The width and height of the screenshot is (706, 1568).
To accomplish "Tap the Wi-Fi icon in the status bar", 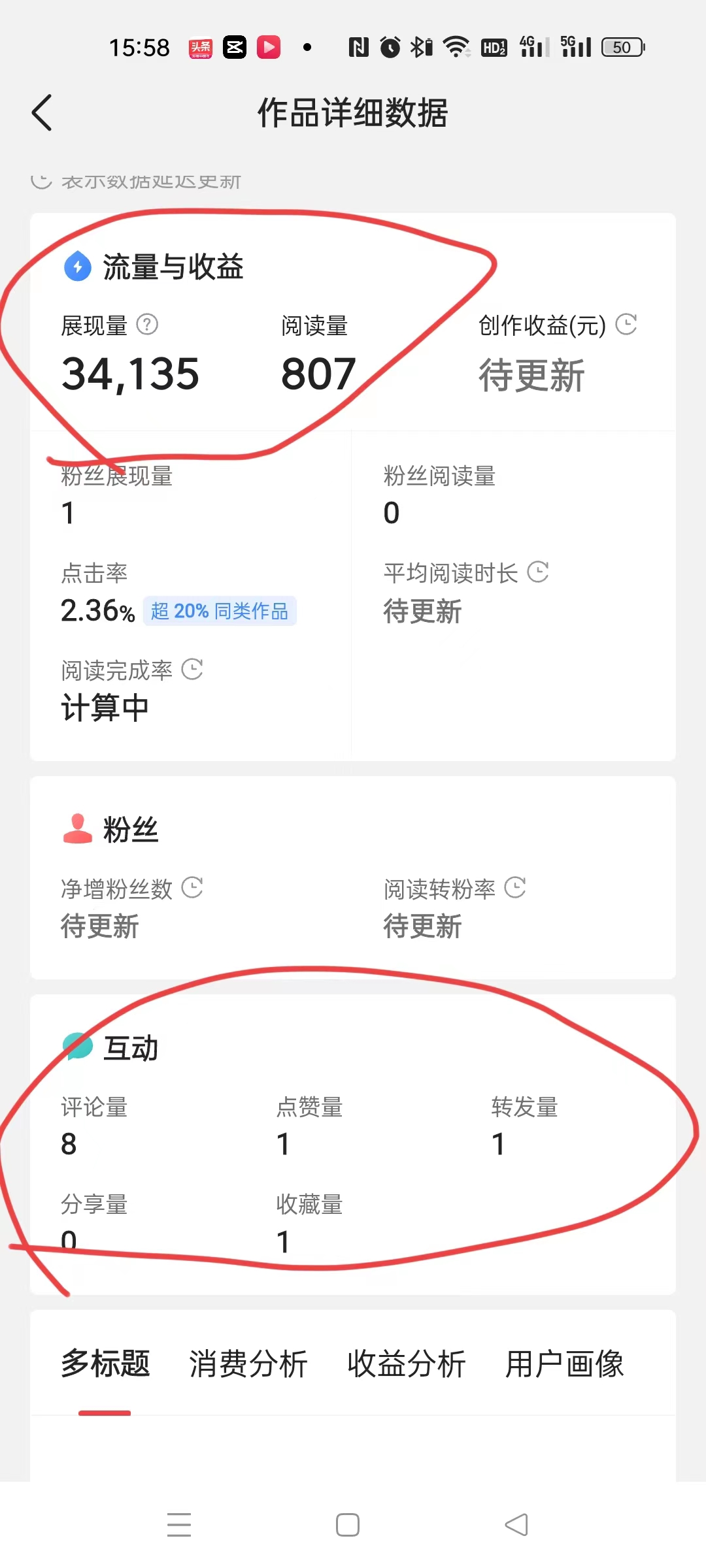I will point(455,46).
